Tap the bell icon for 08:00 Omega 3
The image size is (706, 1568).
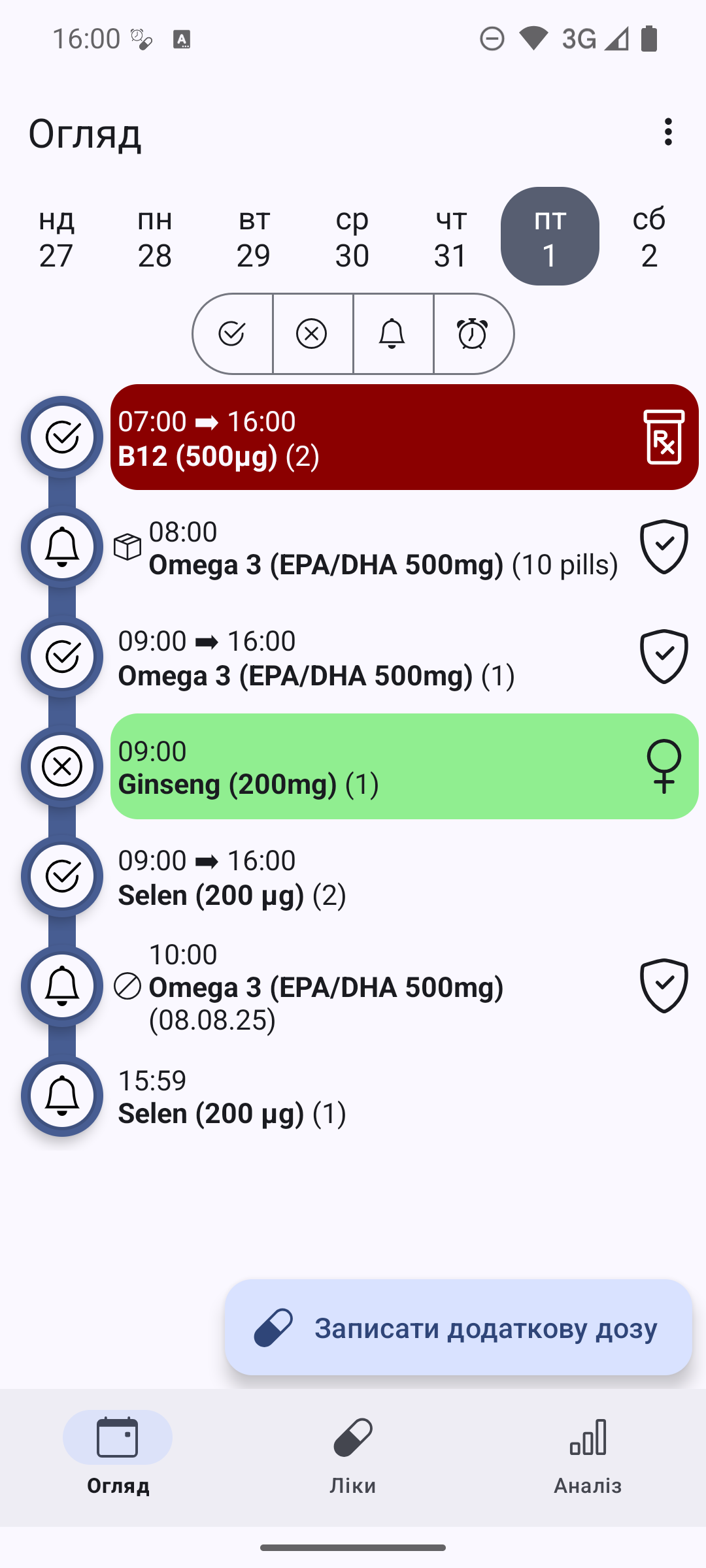coord(62,547)
